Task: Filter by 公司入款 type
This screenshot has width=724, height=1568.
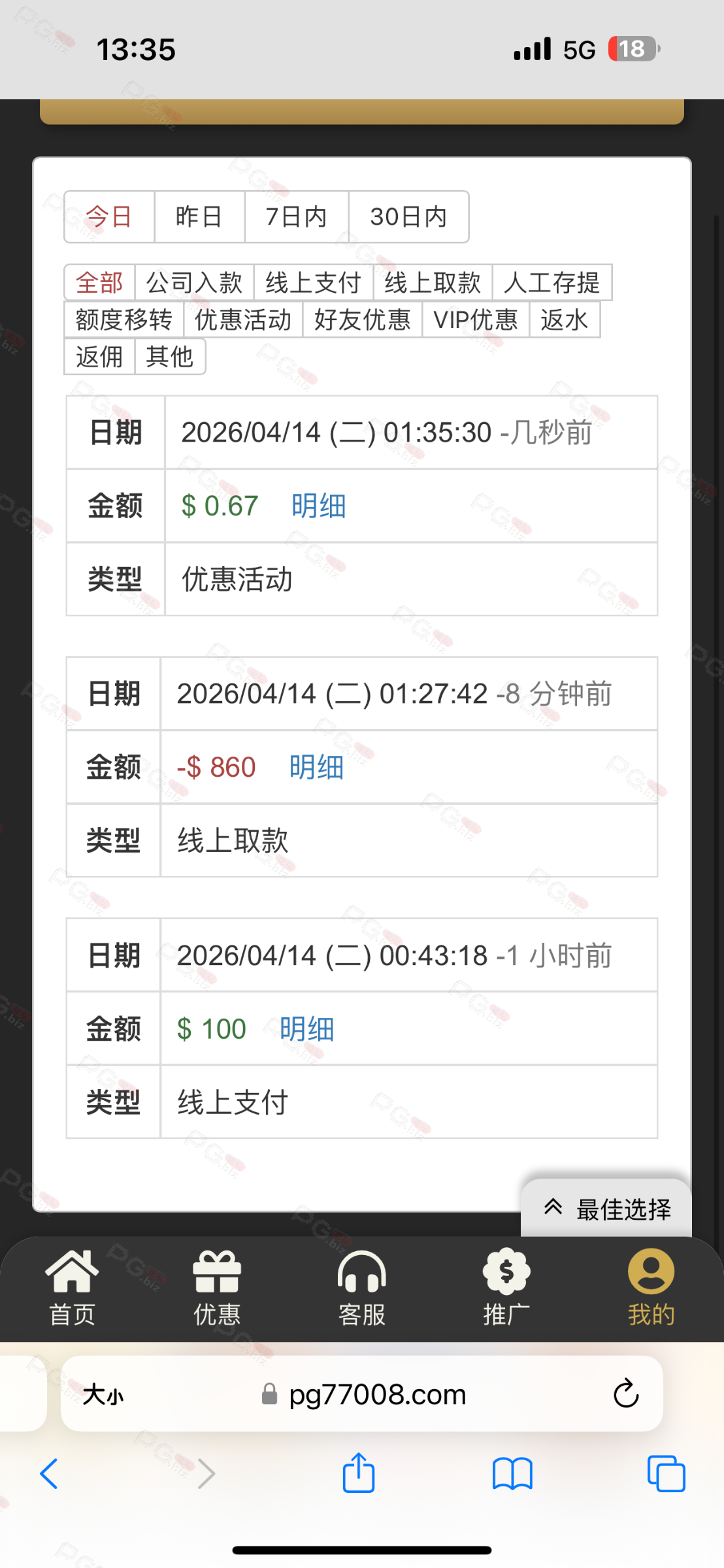Action: point(194,283)
